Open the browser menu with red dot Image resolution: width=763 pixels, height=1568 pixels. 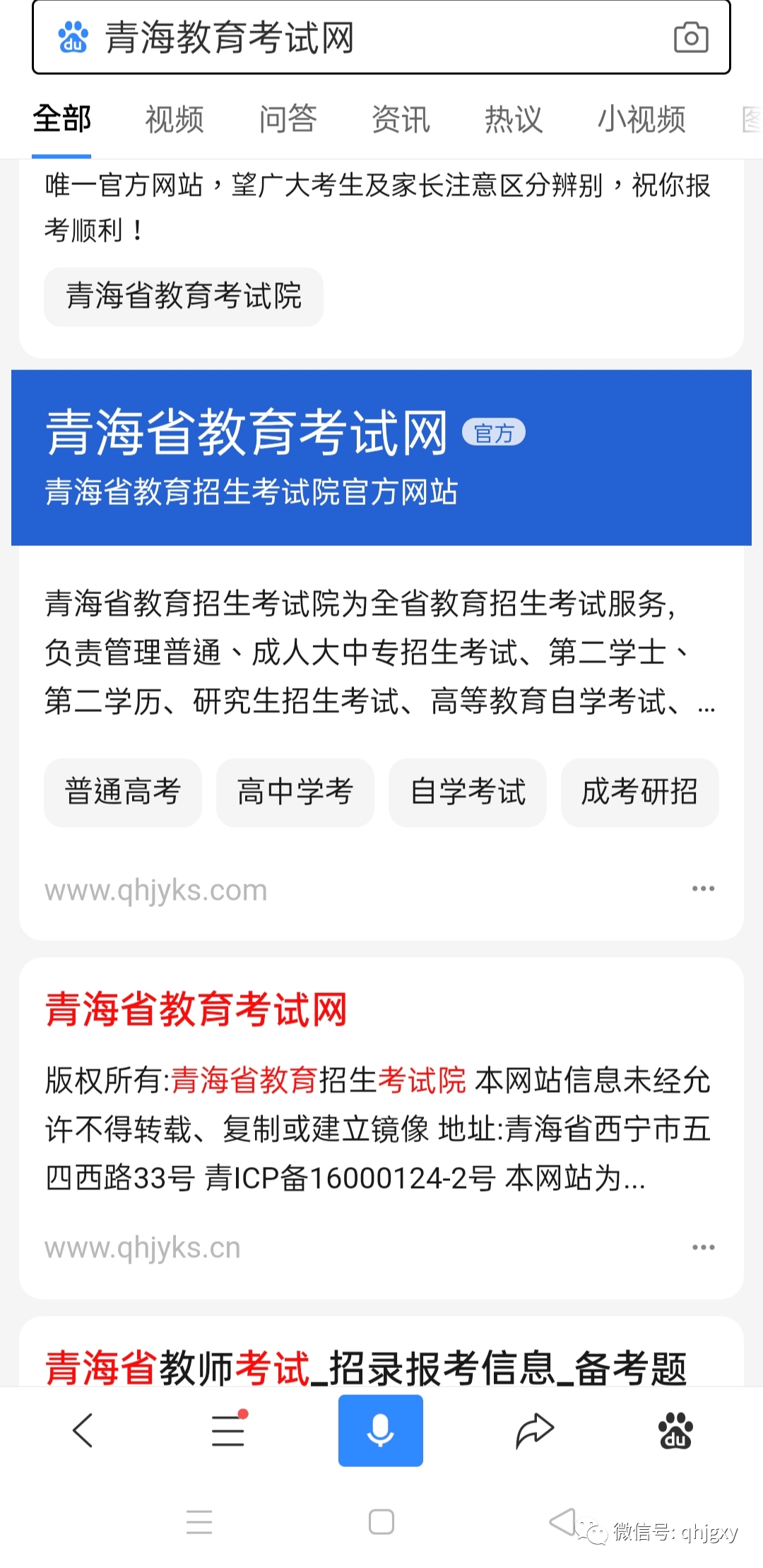click(228, 1430)
